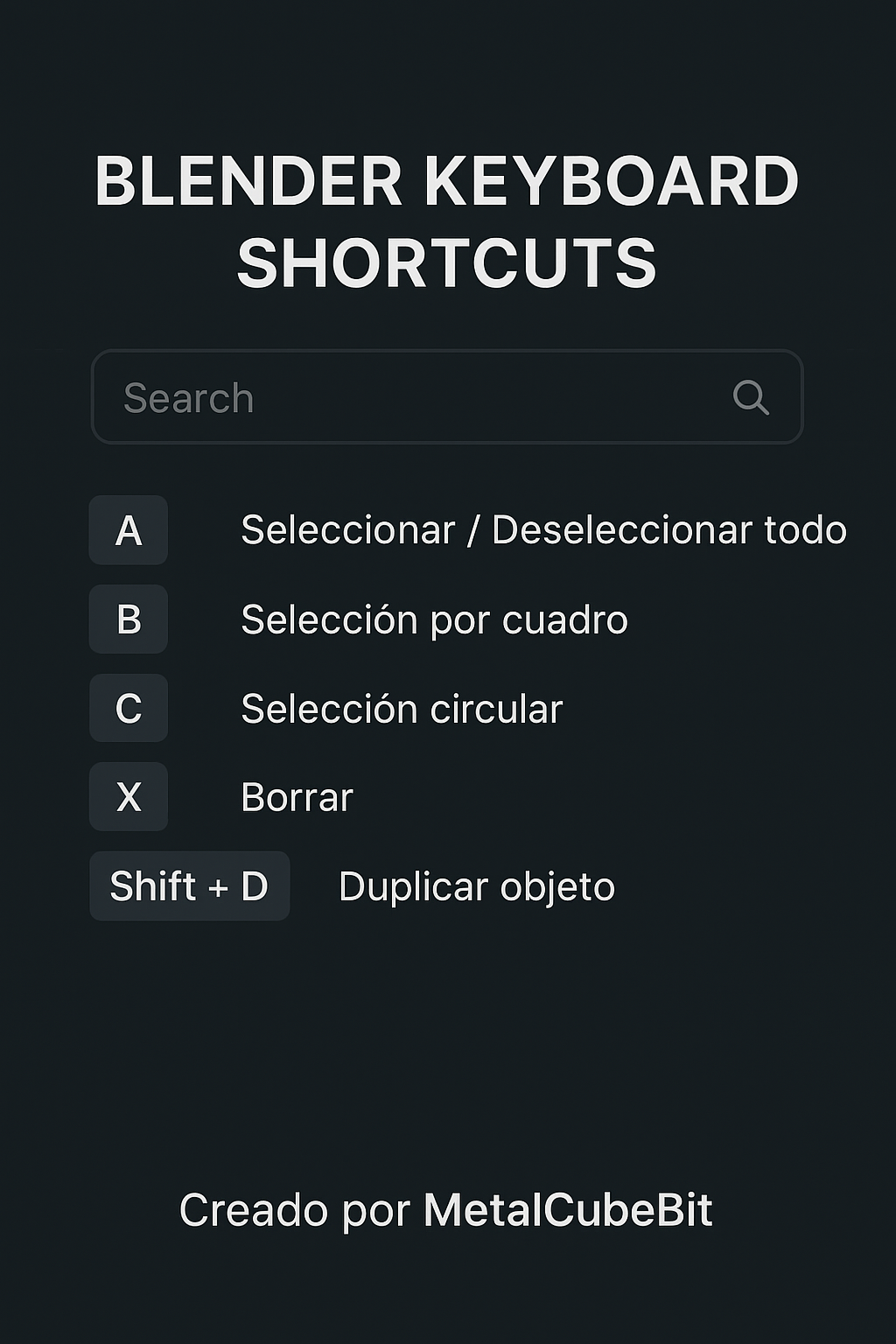The width and height of the screenshot is (896, 1344).
Task: Select the 'B' key shortcut badge
Action: (x=128, y=619)
